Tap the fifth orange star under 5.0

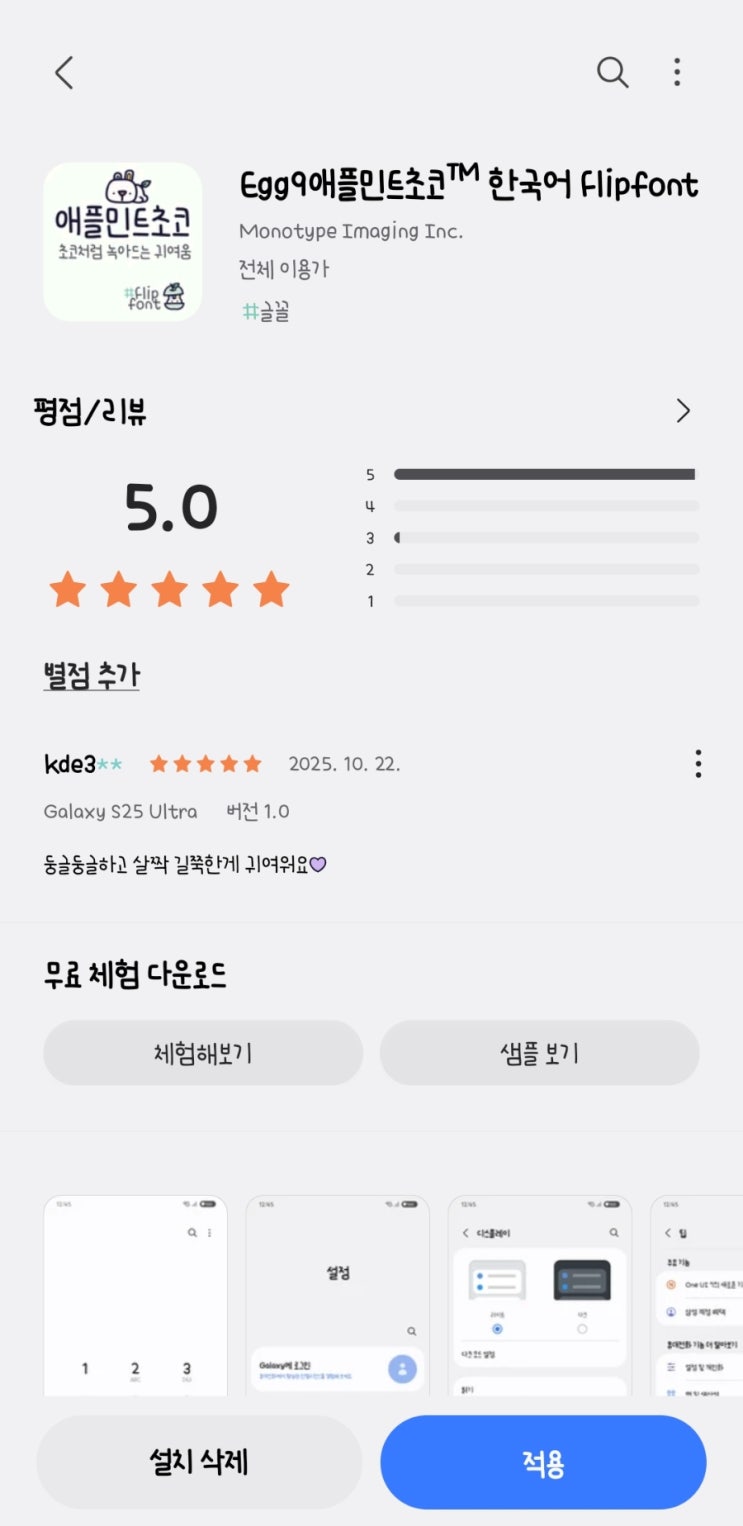(270, 589)
